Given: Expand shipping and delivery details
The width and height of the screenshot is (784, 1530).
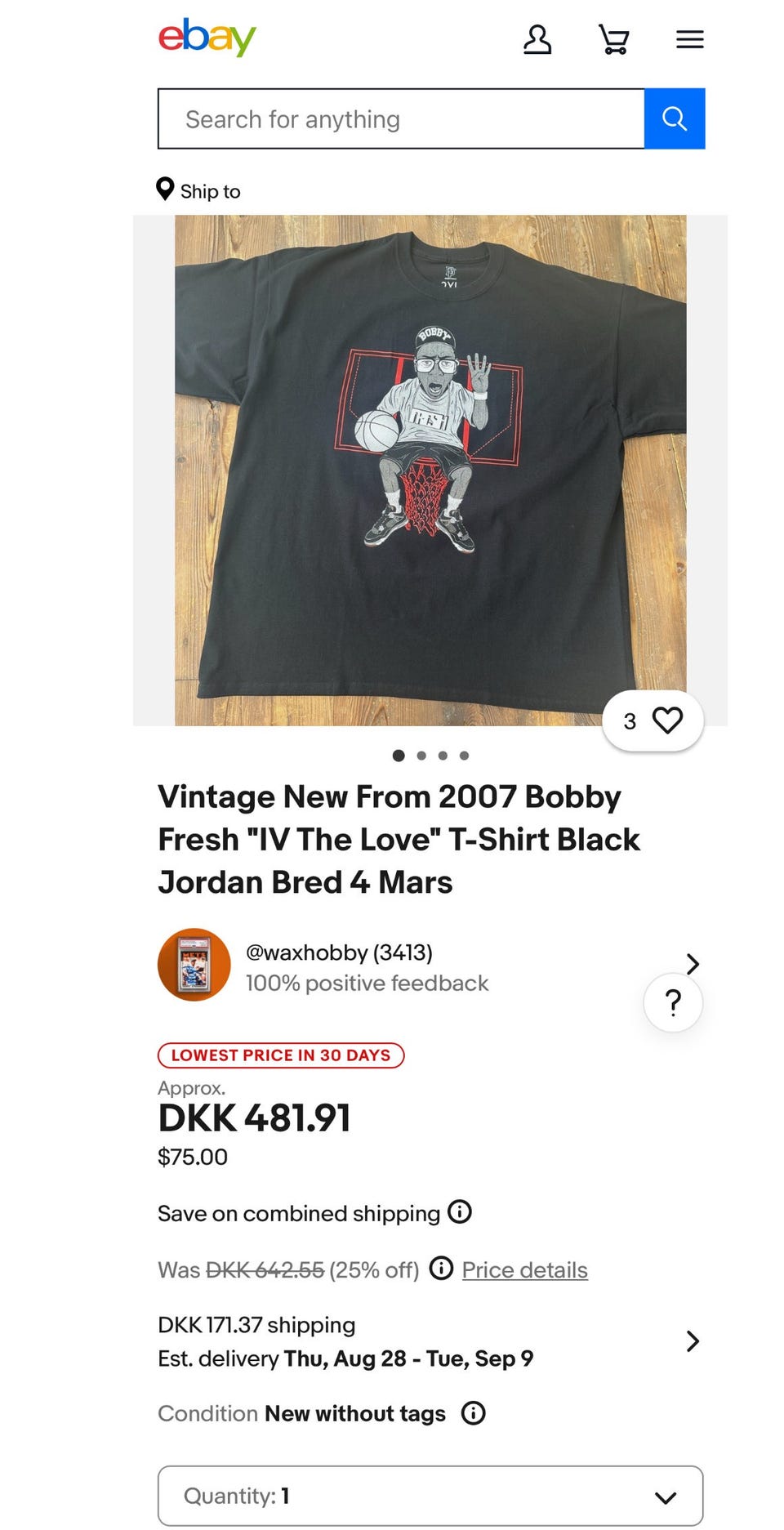Looking at the screenshot, I should point(692,1341).
